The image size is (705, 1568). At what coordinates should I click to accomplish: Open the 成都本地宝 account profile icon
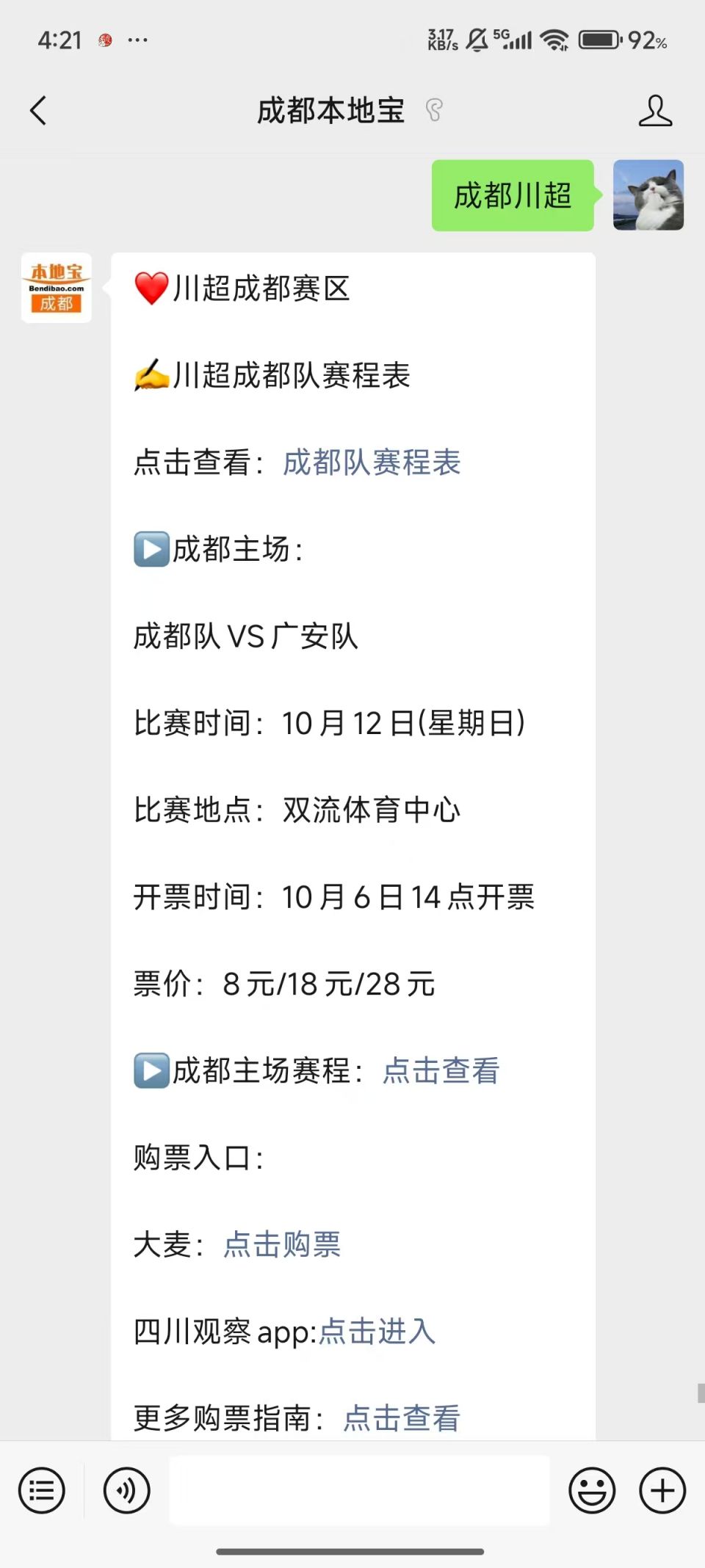(655, 111)
